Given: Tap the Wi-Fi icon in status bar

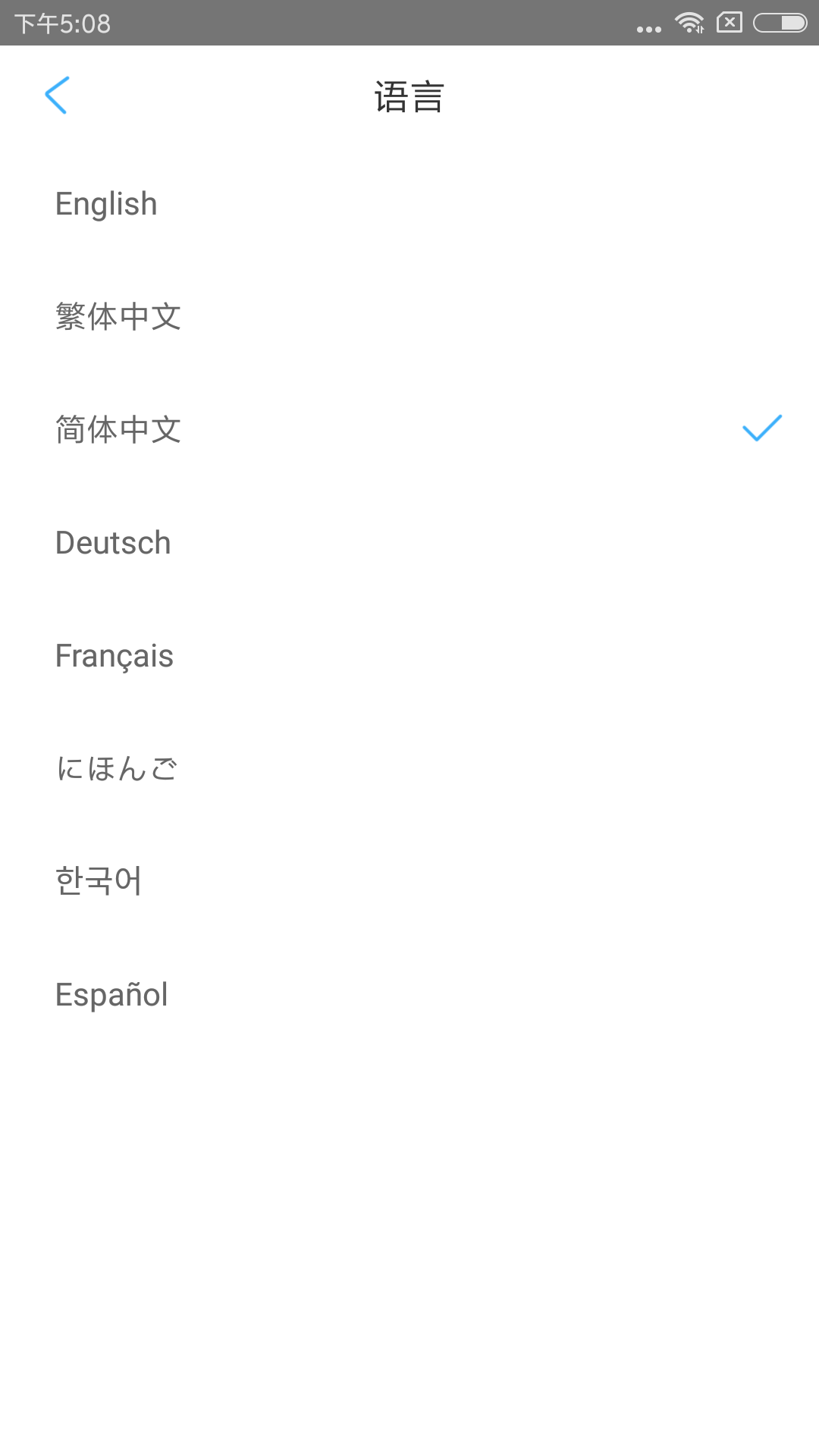Looking at the screenshot, I should tap(689, 24).
